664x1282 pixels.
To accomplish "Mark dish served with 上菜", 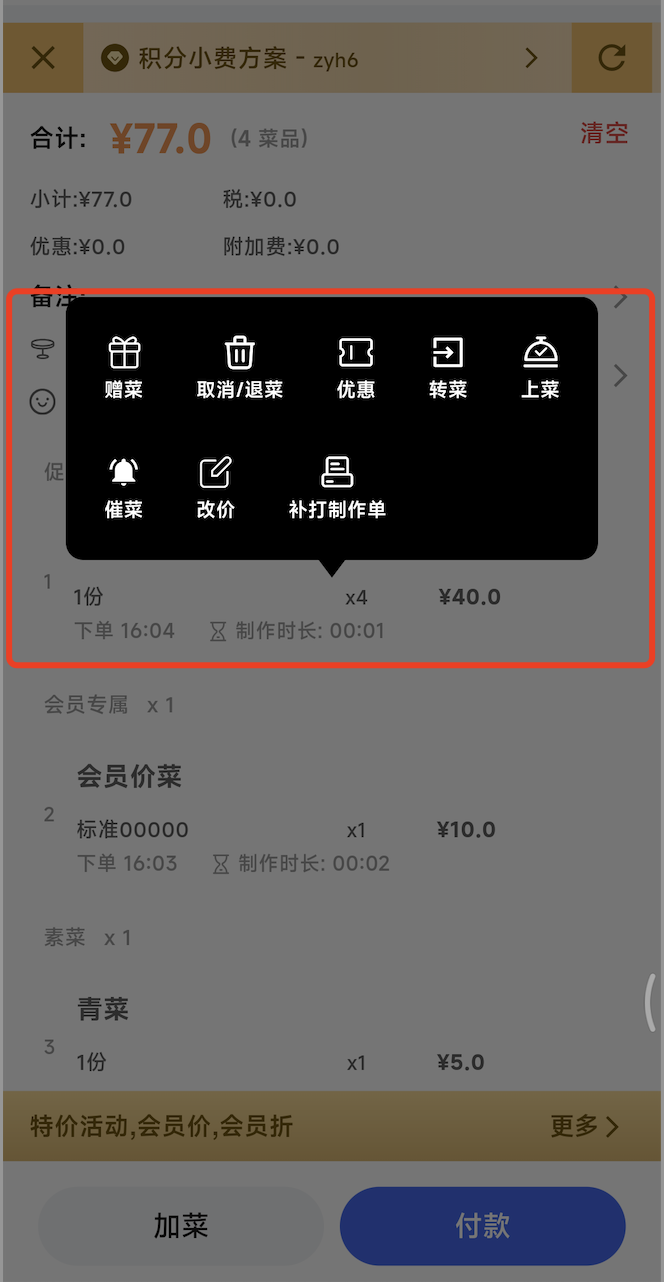I will 540,367.
